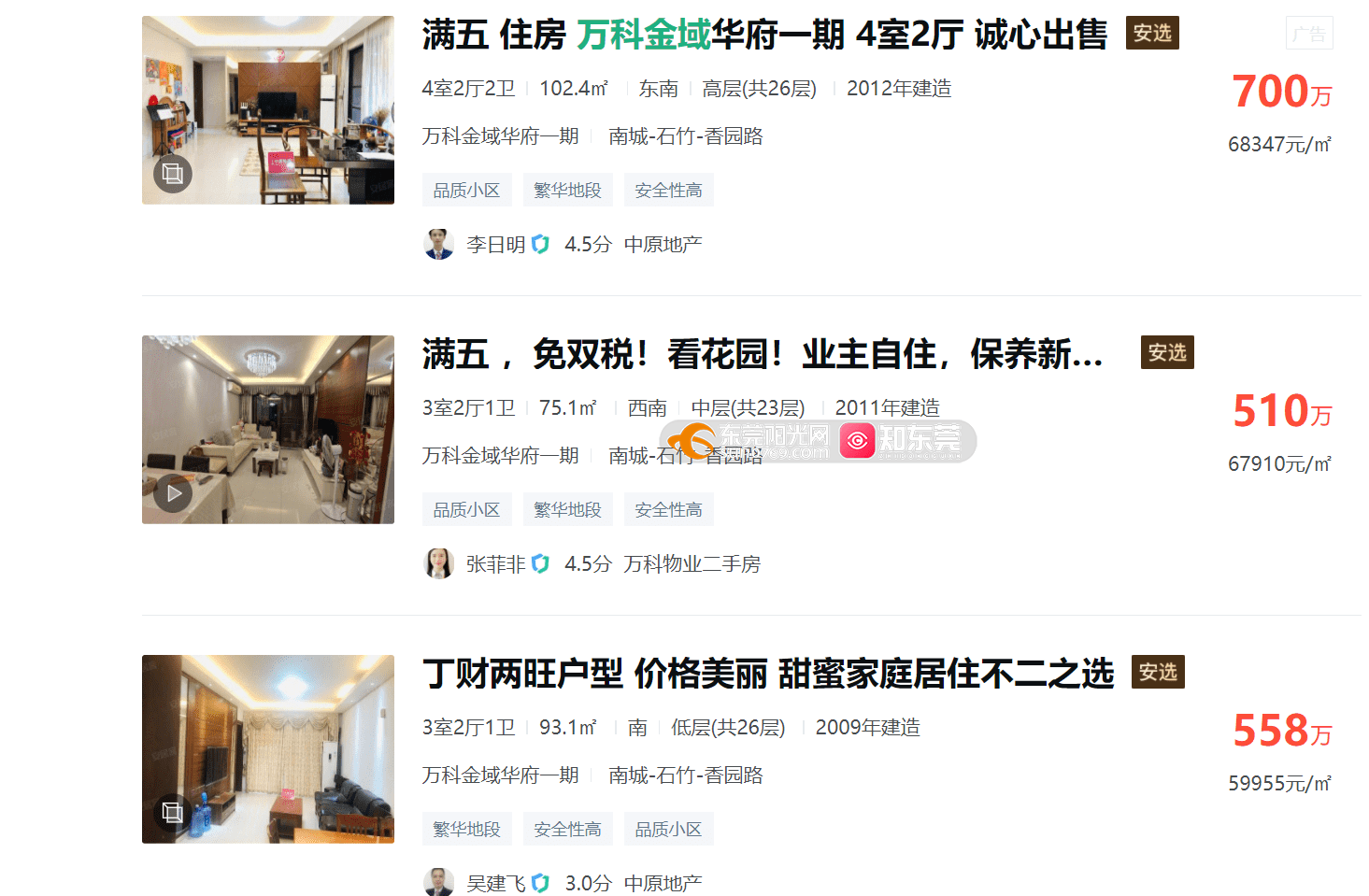View agent 张菲非's profile
This screenshot has width=1369, height=896.
coord(495,564)
